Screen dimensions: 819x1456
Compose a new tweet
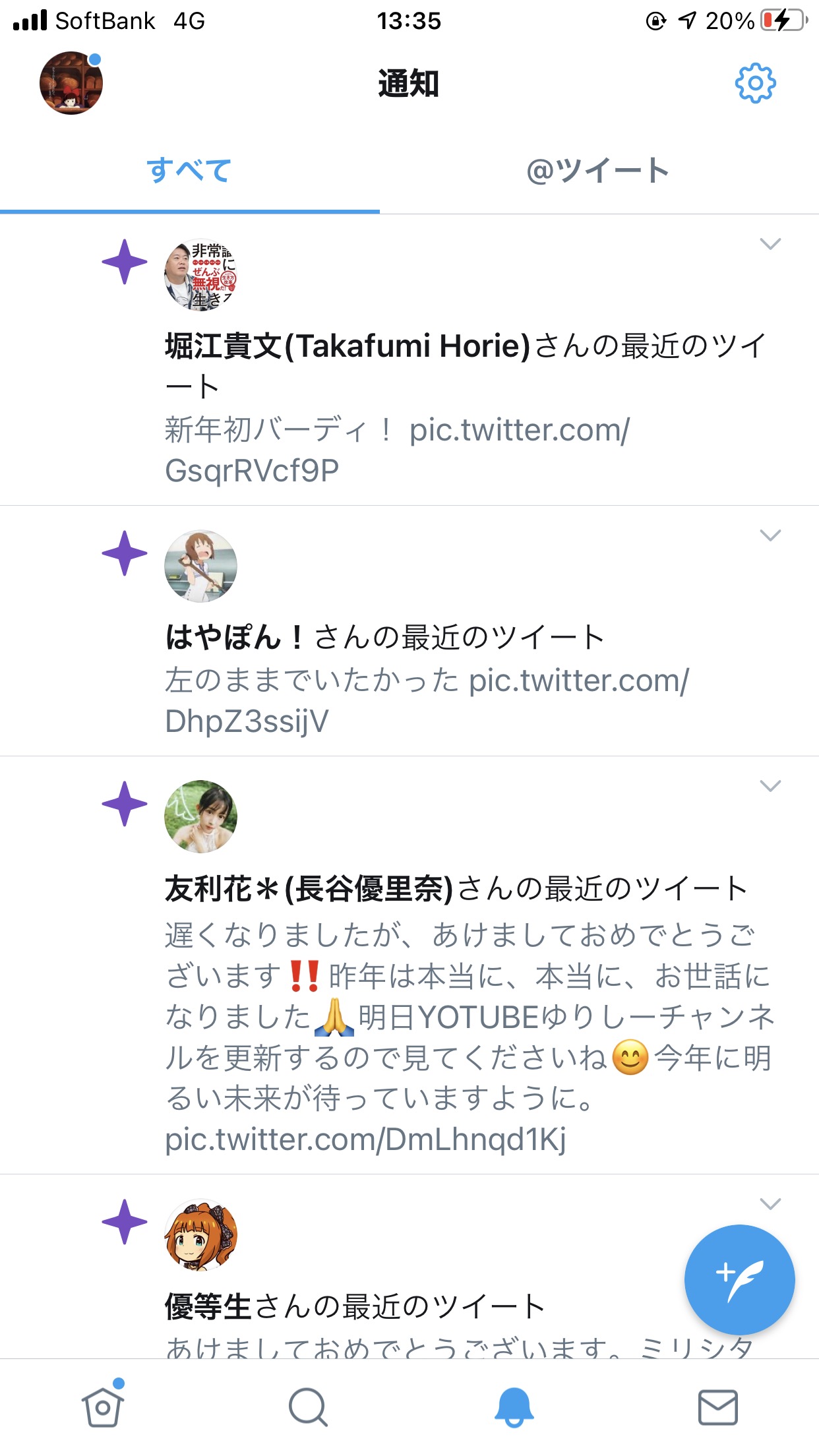(740, 1280)
